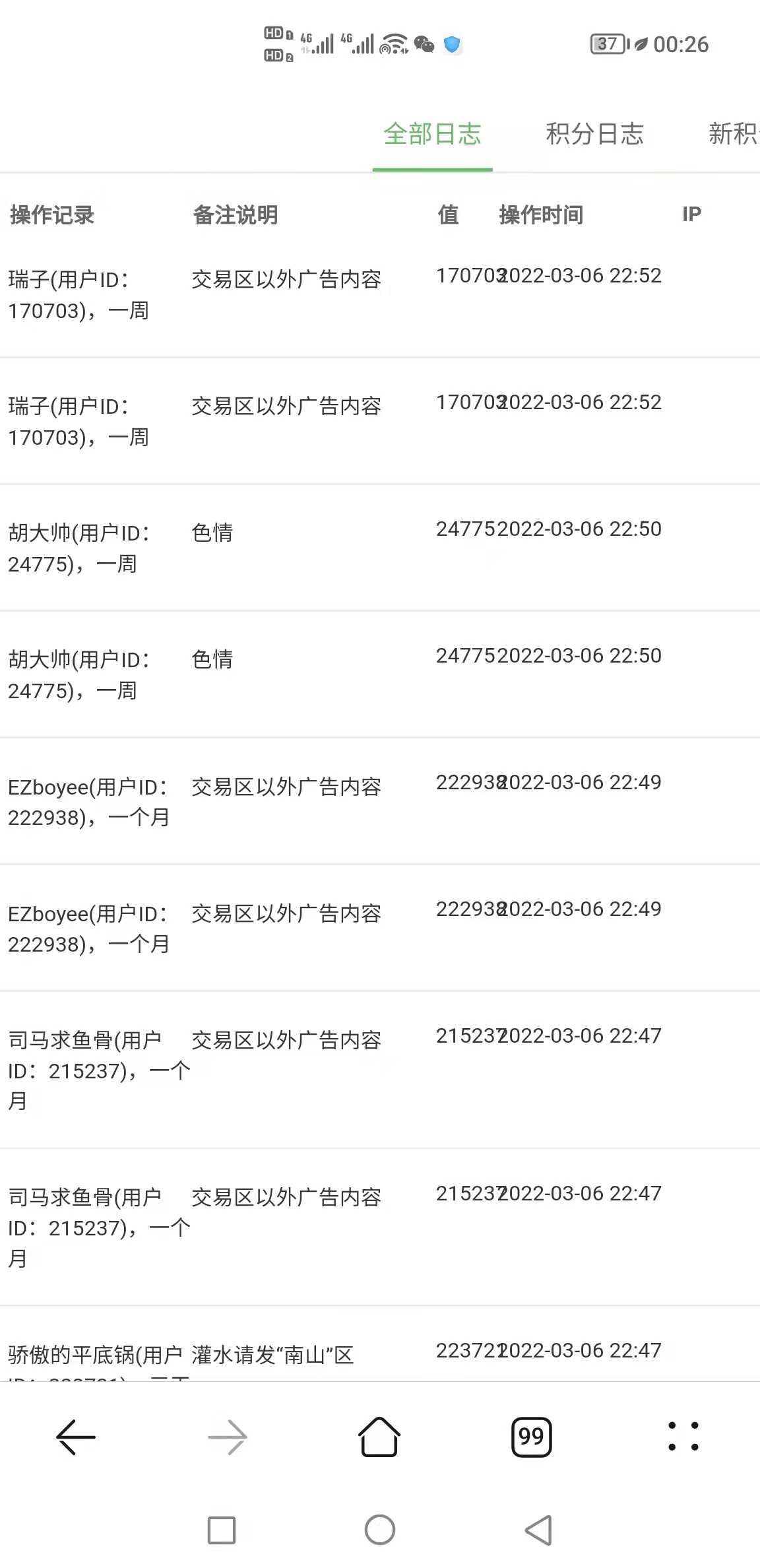Open the browser tabs counter showing 99
760x1568 pixels.
pos(531,1437)
